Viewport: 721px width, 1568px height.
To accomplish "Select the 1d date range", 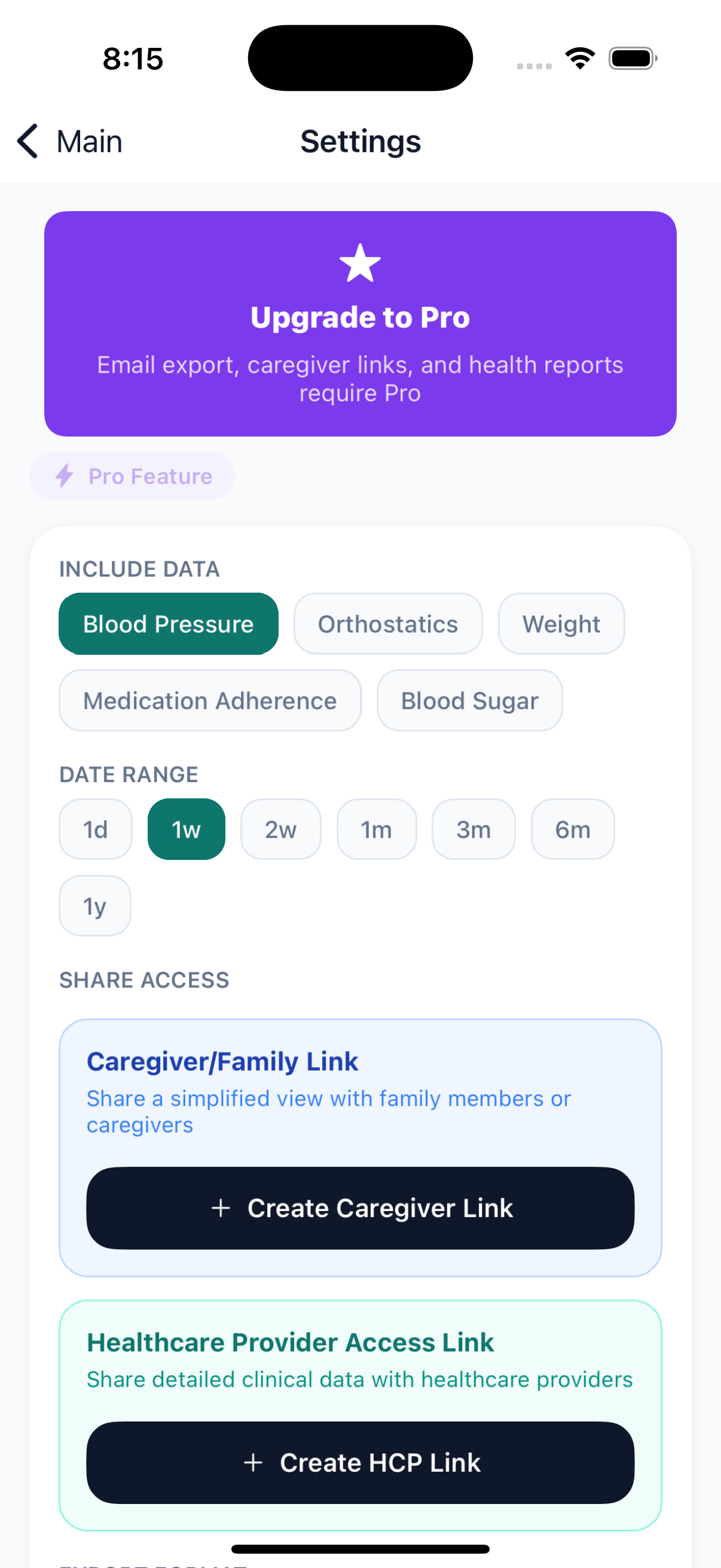I will 95,829.
